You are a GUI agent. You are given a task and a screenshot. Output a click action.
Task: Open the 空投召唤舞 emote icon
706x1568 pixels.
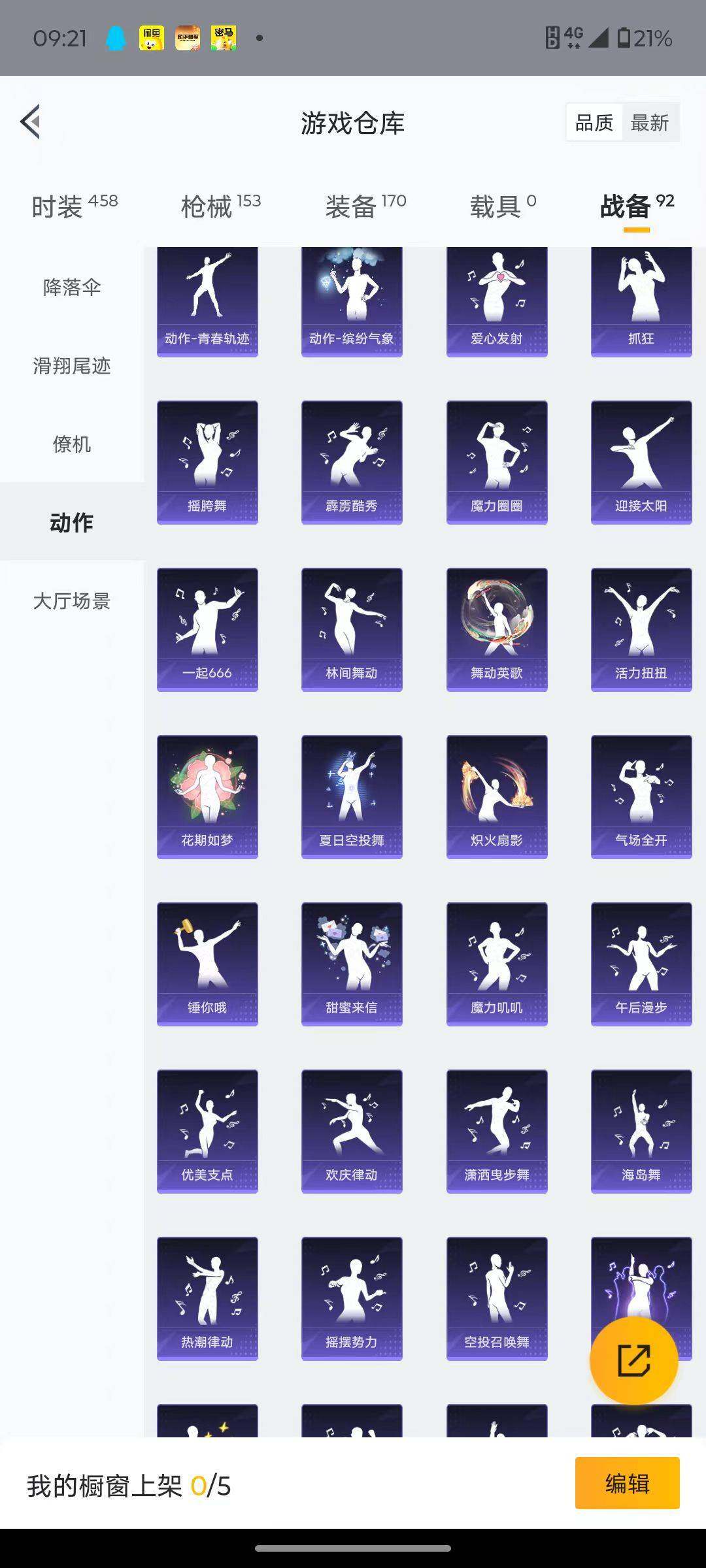[x=496, y=1297]
